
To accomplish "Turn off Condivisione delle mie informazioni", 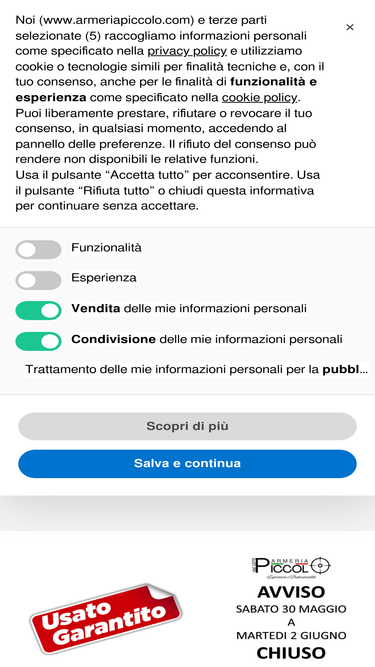I will coord(38,341).
